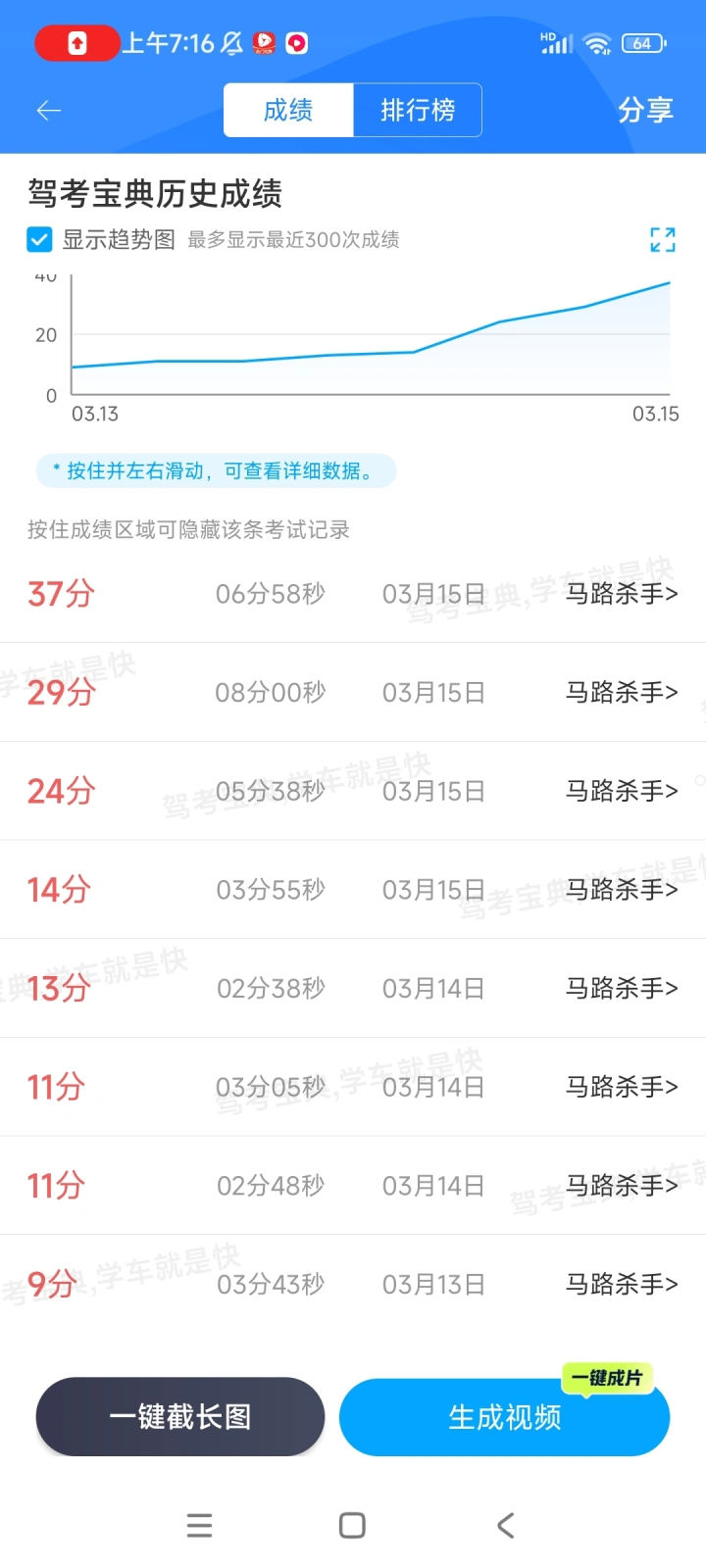Tap 生成视频 to create a video

click(504, 1417)
